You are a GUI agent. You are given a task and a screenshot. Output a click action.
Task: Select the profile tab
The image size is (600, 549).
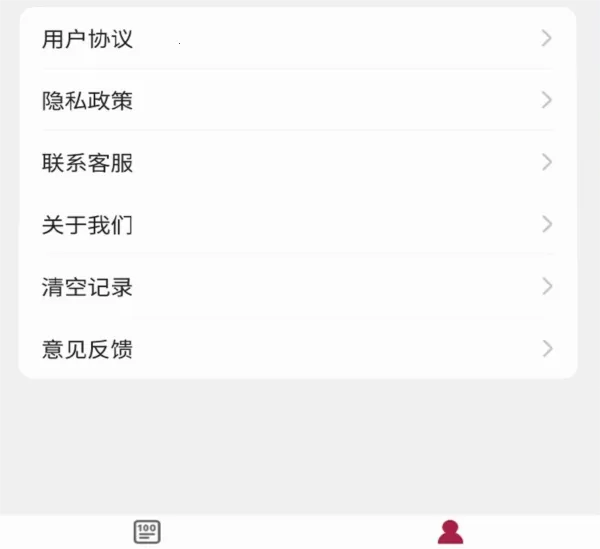tap(450, 532)
